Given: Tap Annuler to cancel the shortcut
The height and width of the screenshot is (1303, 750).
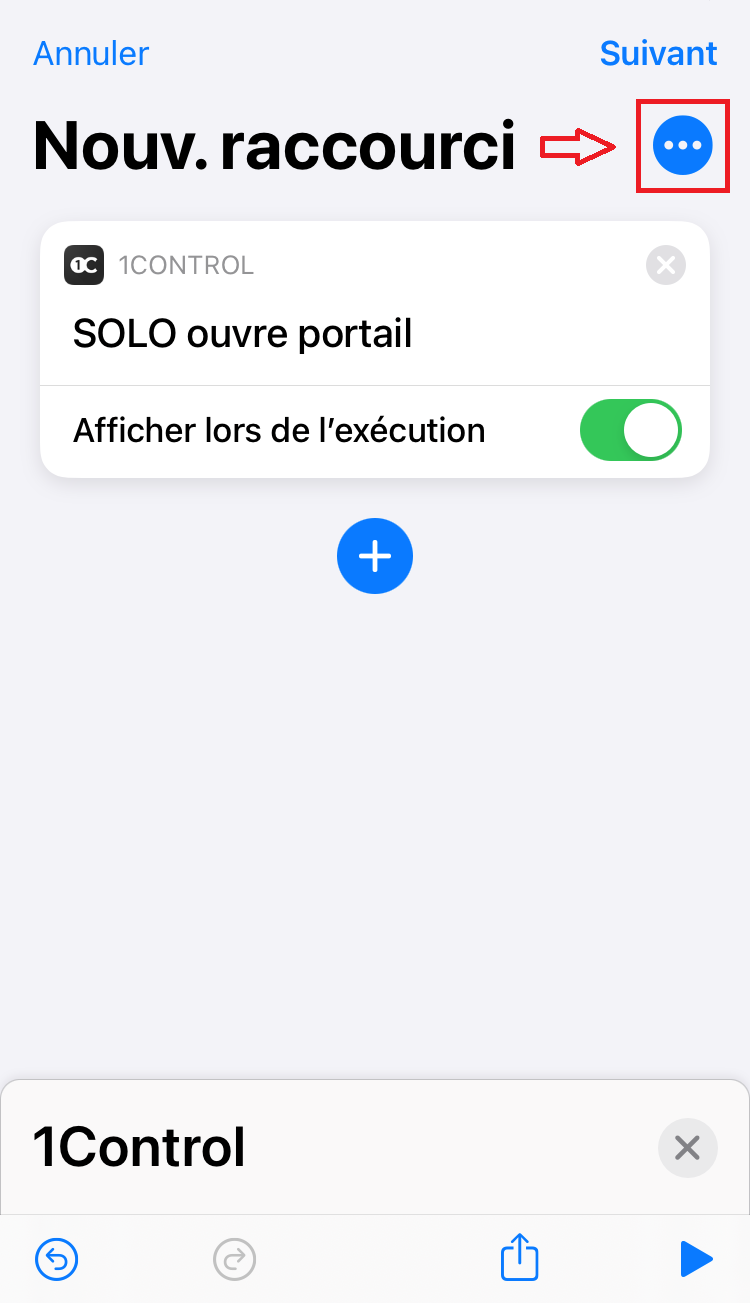Looking at the screenshot, I should click(x=91, y=53).
